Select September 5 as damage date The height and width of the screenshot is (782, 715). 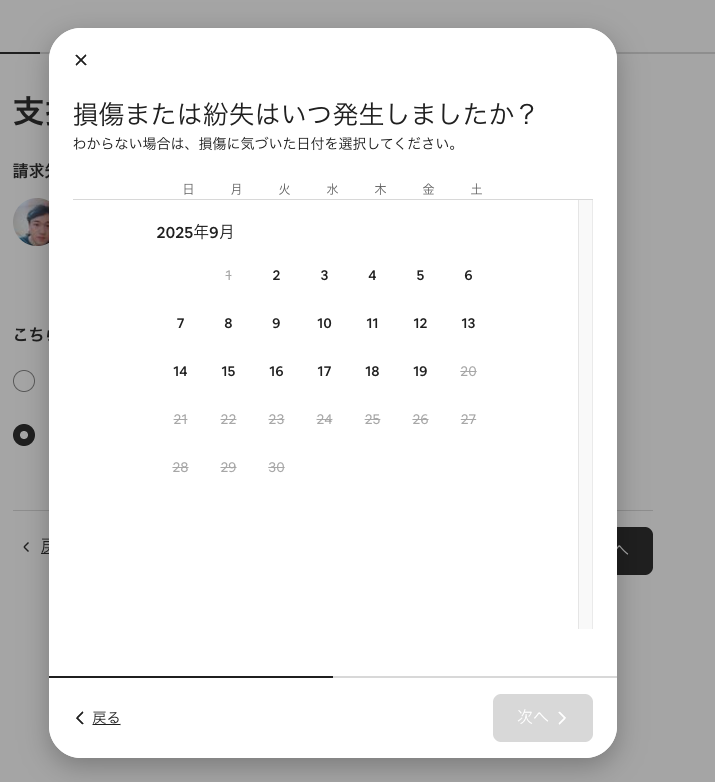[420, 276]
